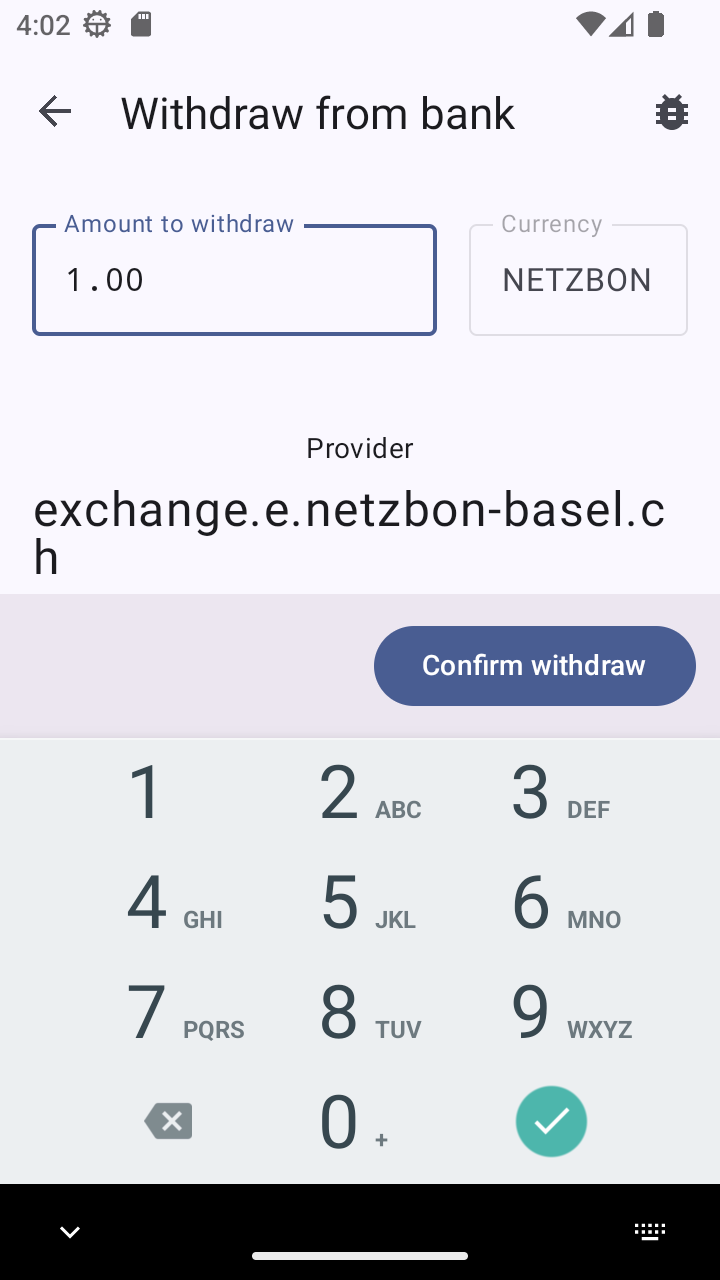This screenshot has height=1280, width=720.
Task: Open the debug bug icon
Action: [671, 112]
